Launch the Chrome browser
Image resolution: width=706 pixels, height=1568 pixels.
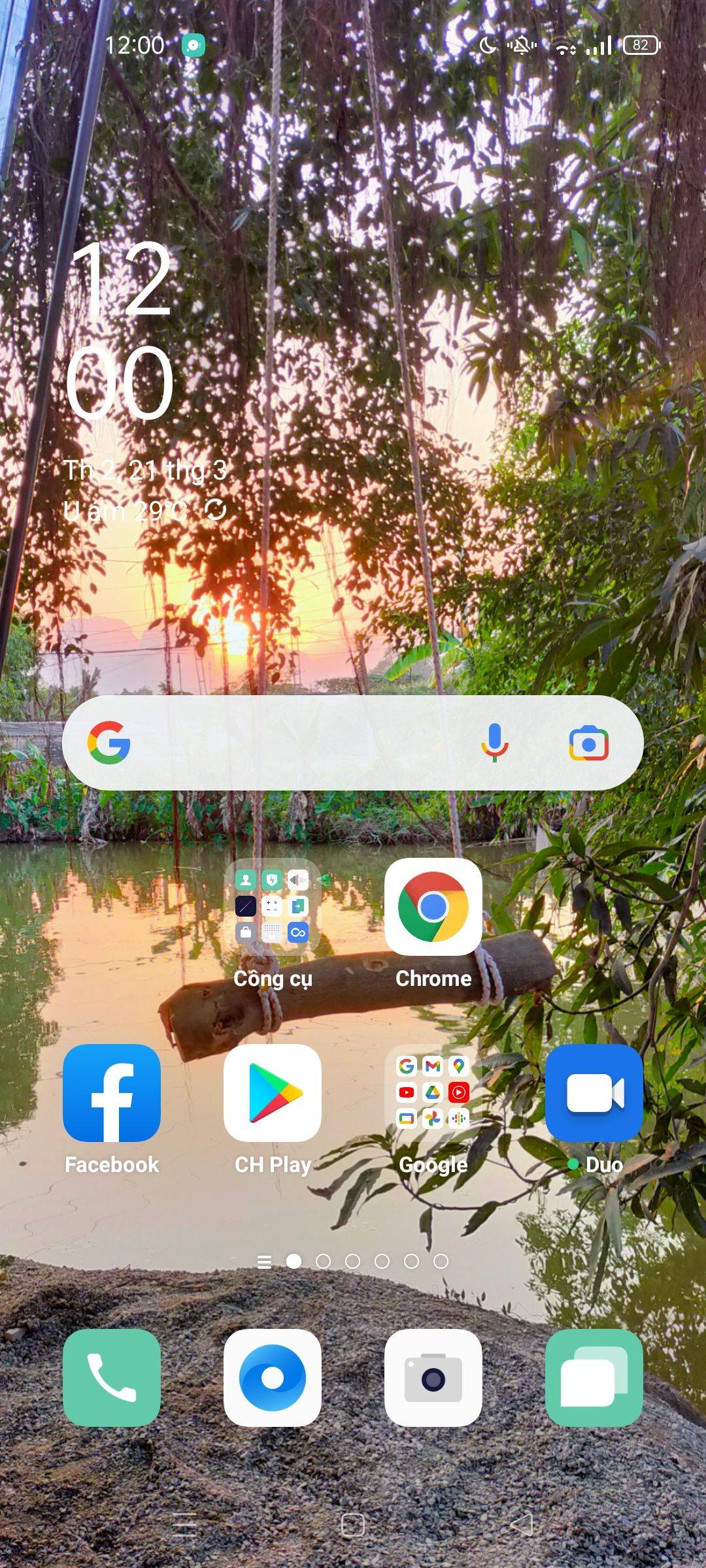[x=433, y=907]
